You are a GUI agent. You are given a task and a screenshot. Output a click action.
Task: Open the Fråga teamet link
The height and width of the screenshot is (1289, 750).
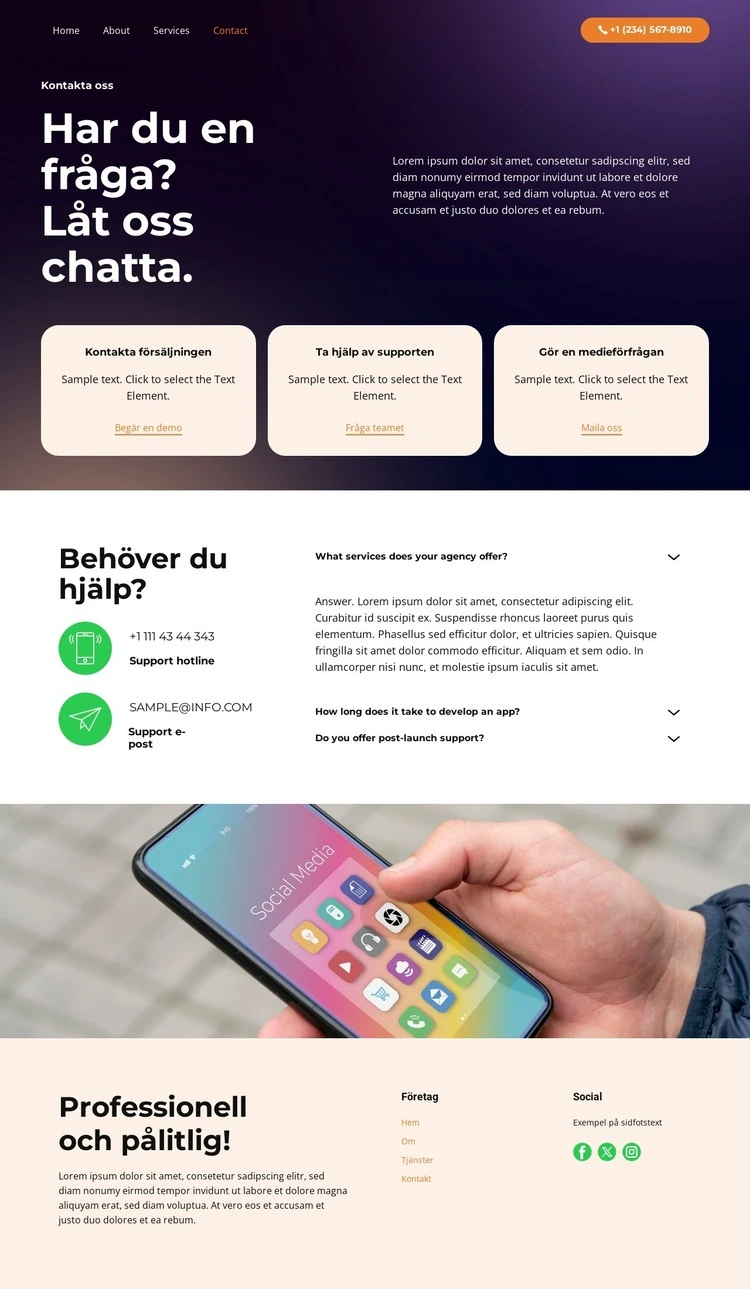[x=375, y=428]
